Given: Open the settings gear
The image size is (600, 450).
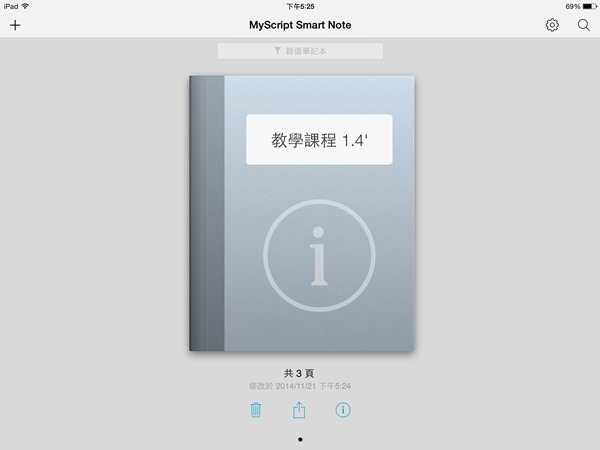Looking at the screenshot, I should (x=552, y=25).
